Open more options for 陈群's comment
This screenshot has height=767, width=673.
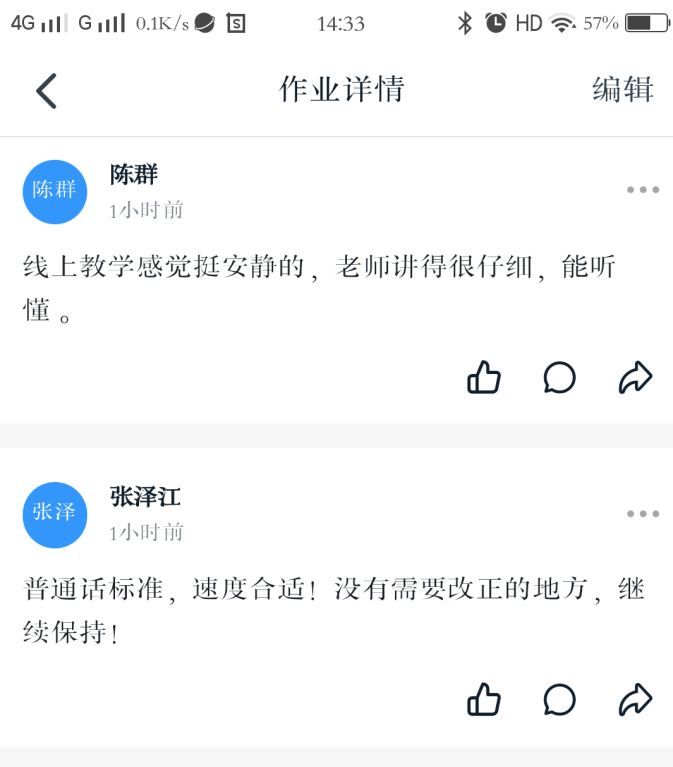pos(642,190)
